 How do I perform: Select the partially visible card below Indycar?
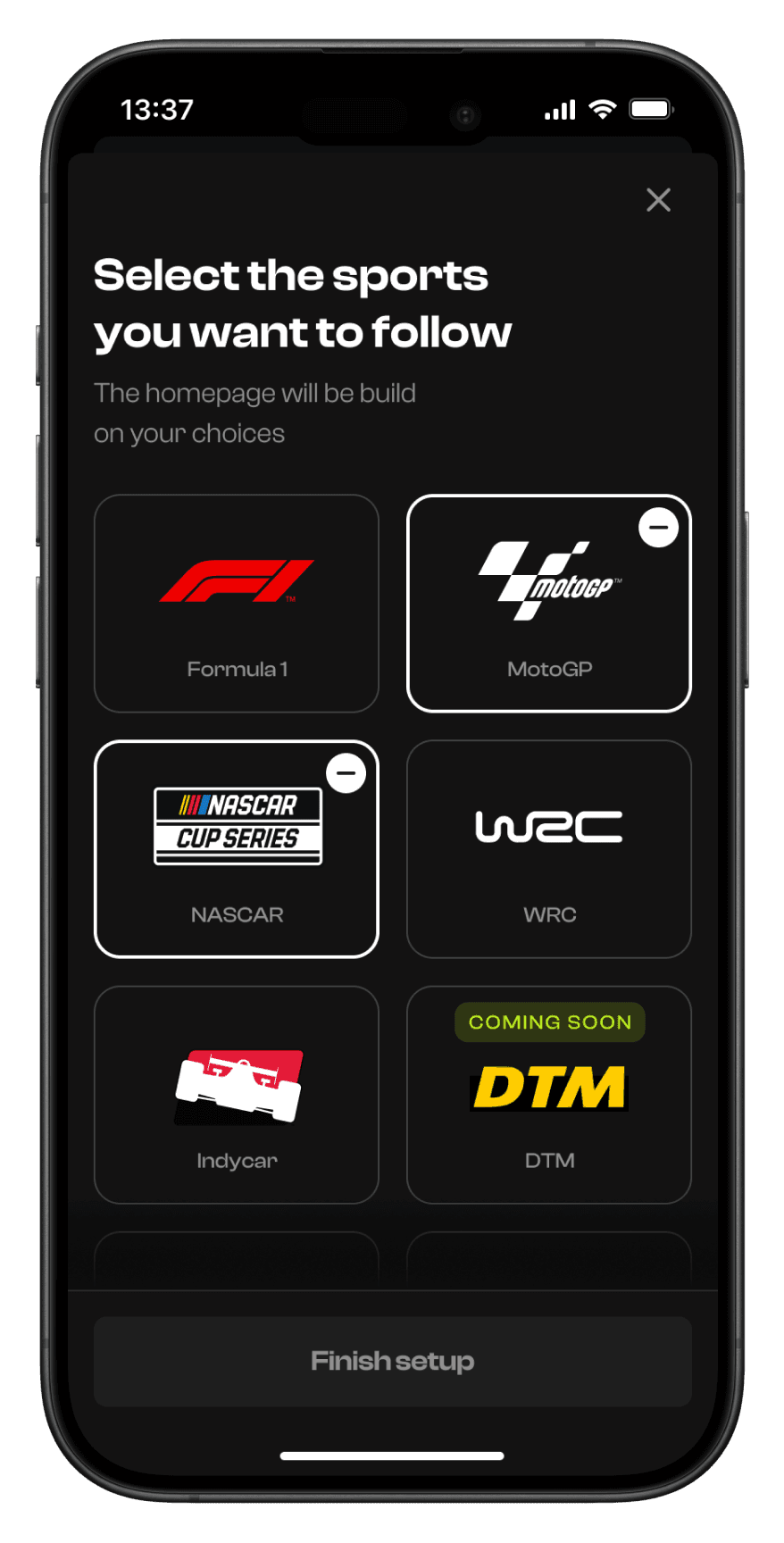tap(236, 1259)
